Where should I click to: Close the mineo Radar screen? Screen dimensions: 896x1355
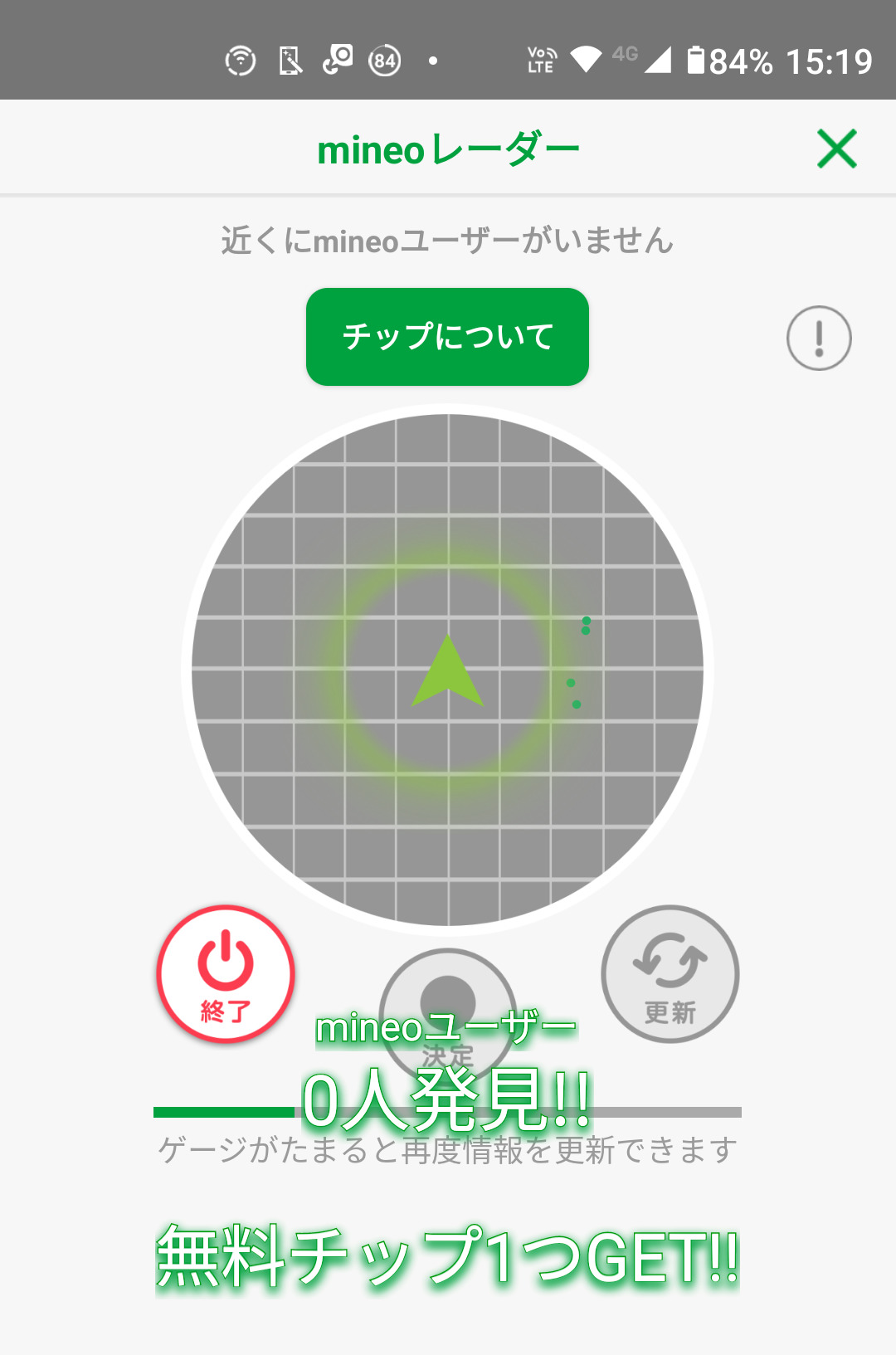point(836,149)
